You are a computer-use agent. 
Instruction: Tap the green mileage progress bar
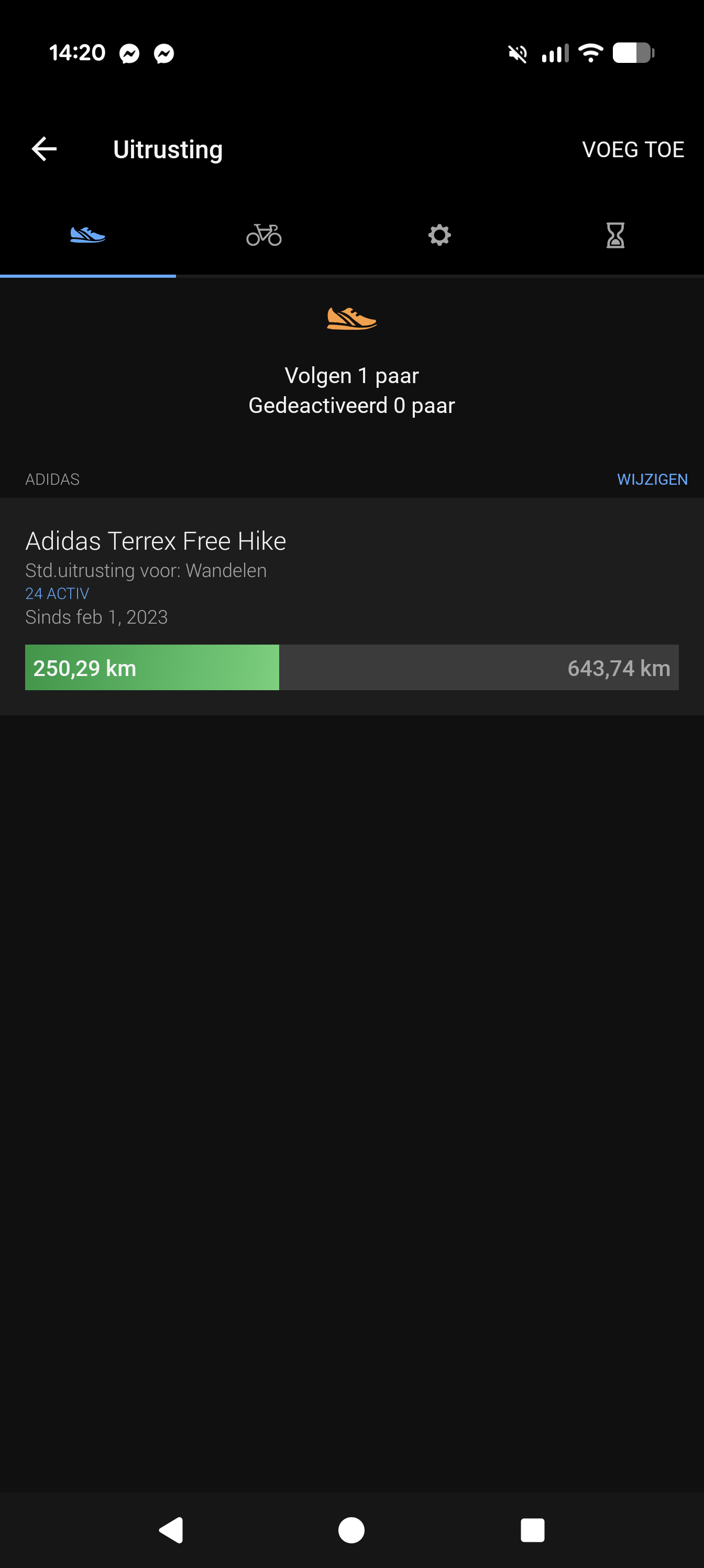tap(151, 667)
